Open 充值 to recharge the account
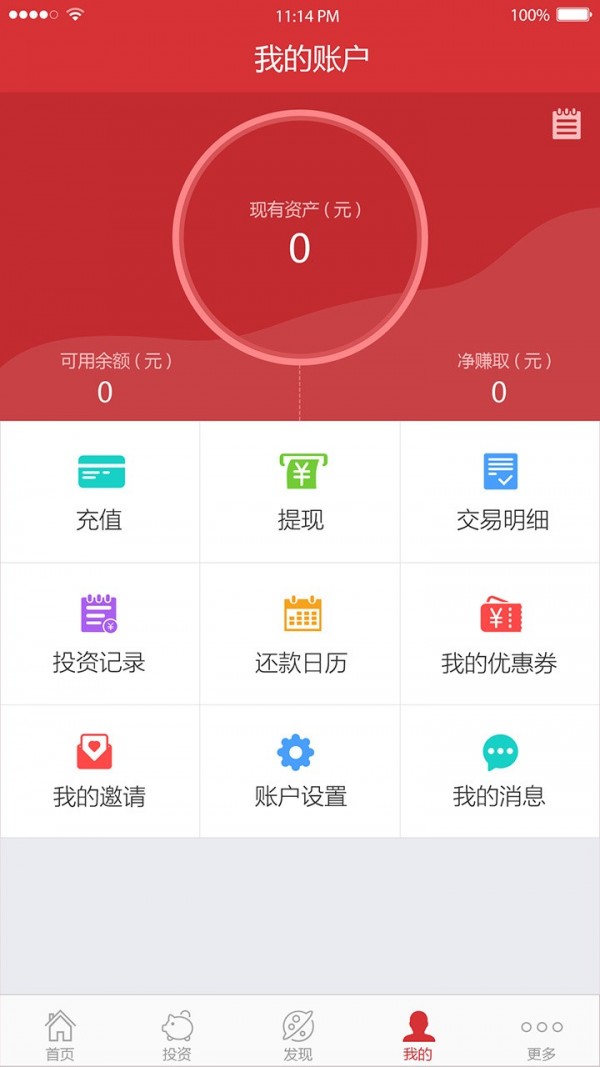 coord(100,492)
